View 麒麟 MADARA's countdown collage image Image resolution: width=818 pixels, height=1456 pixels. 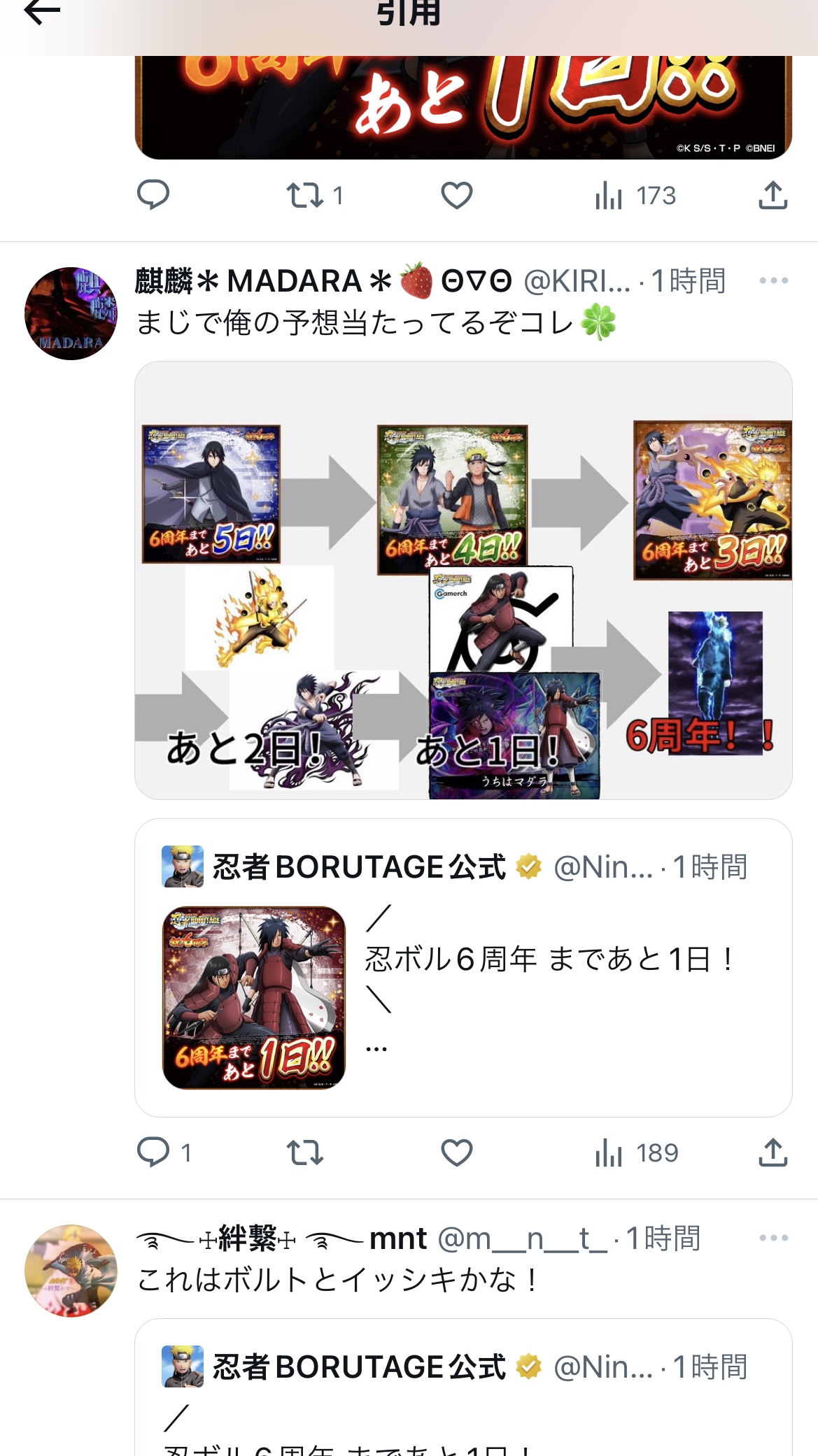pos(463,580)
